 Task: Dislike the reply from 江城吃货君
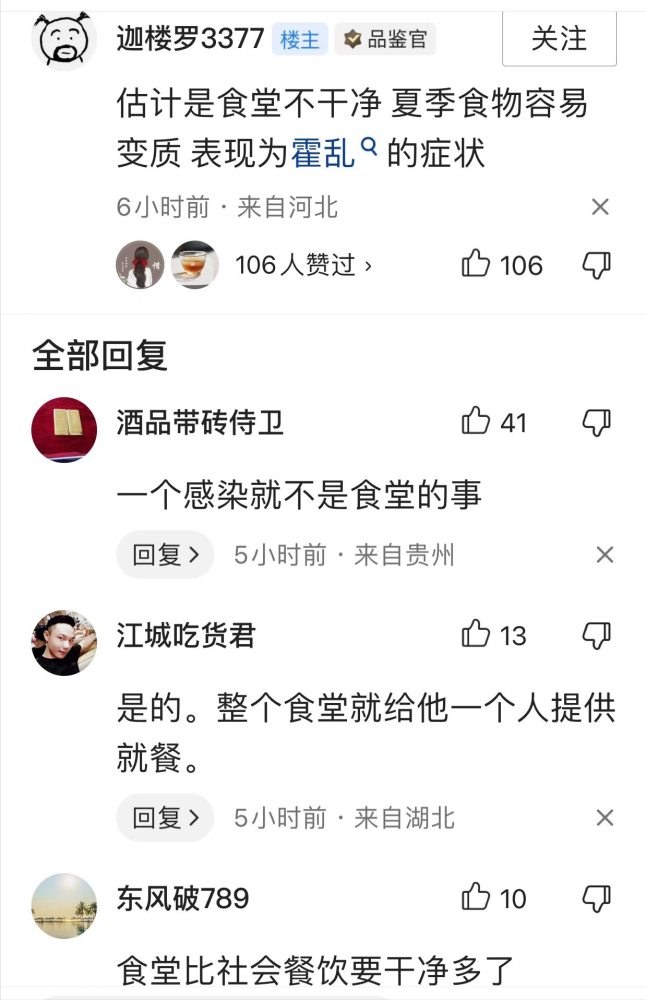point(596,635)
